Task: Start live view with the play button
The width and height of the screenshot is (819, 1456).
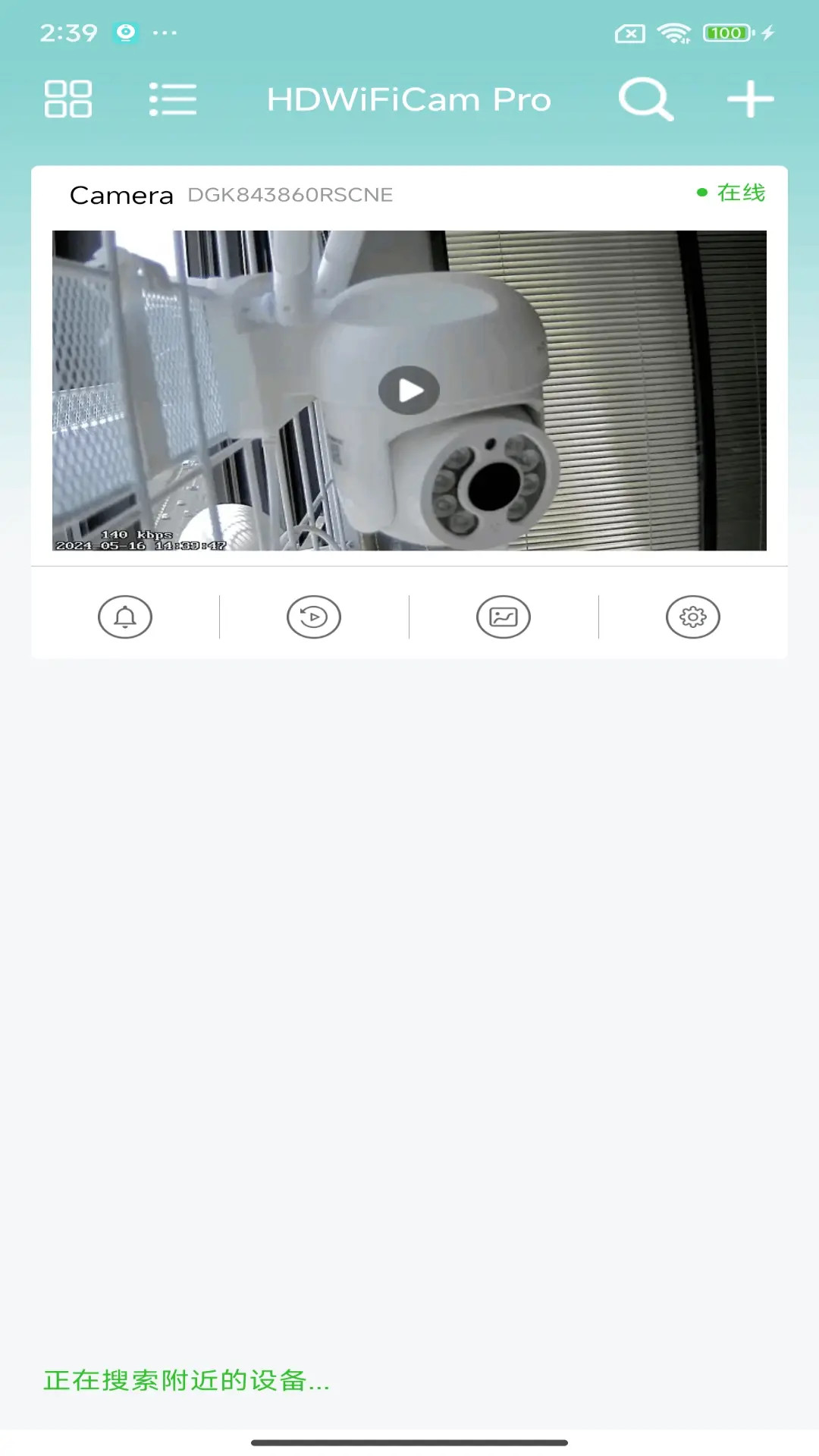Action: click(x=409, y=390)
